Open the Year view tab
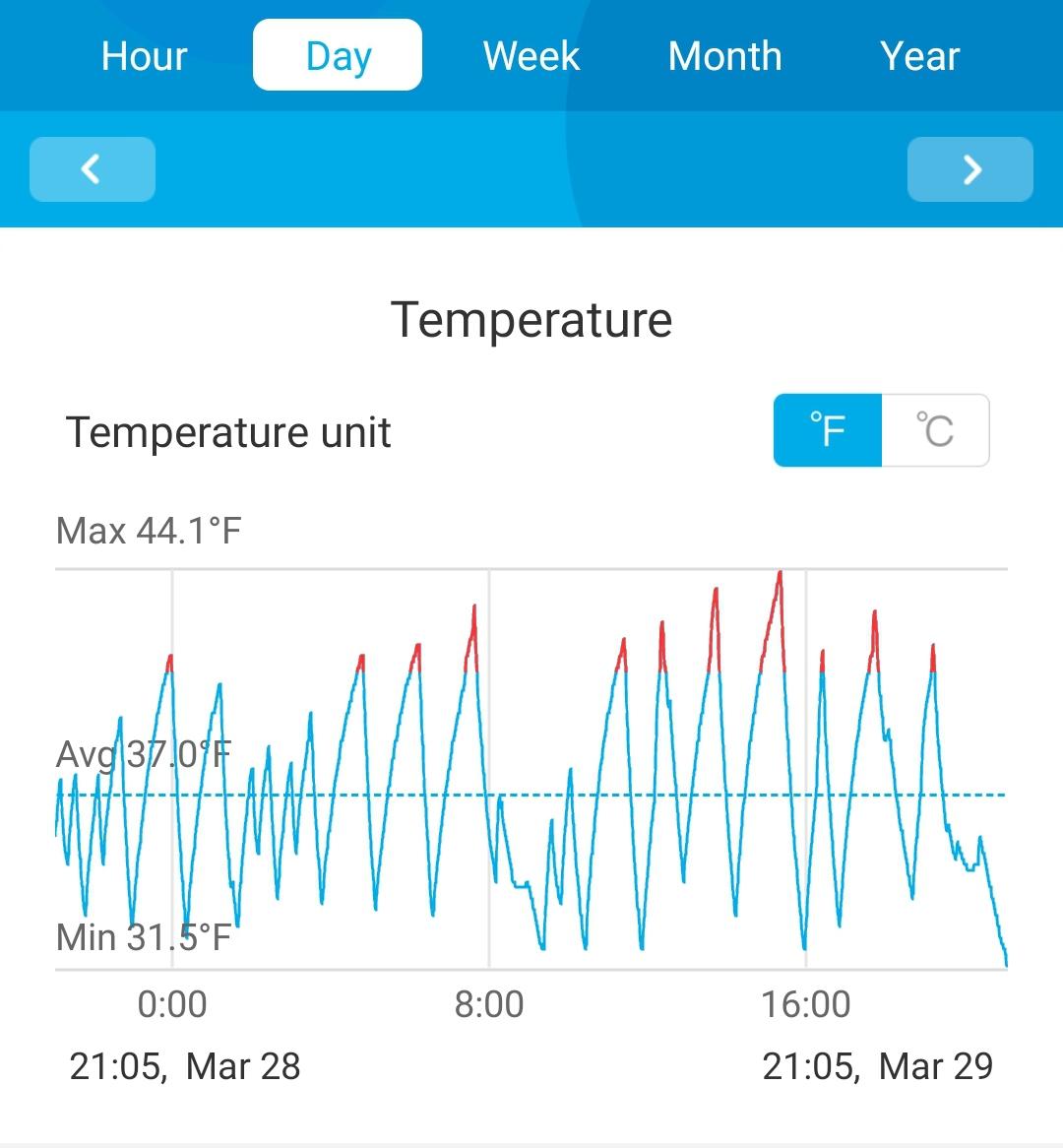1063x1148 pixels. (x=920, y=56)
